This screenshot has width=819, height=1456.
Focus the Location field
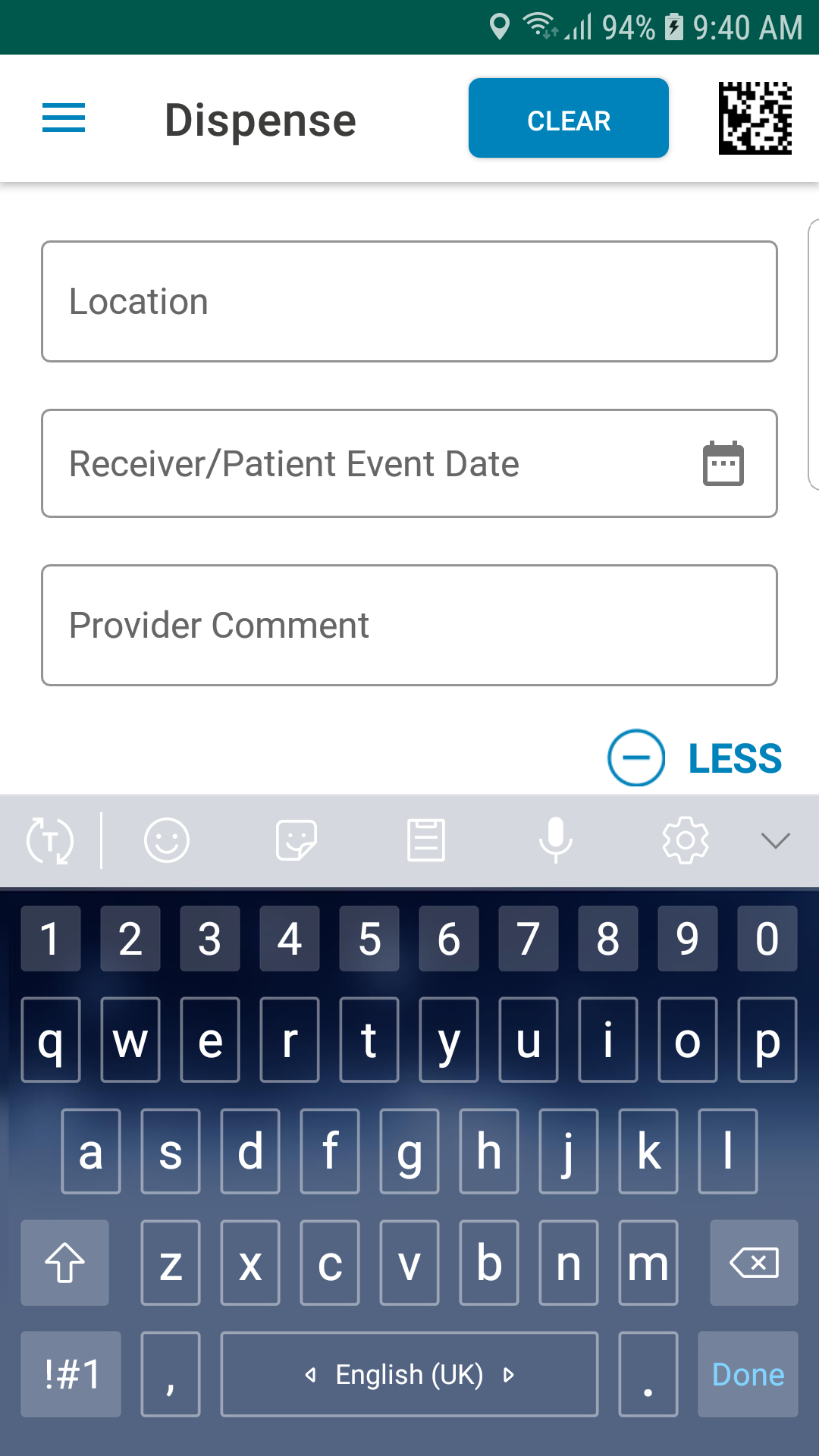pyautogui.click(x=409, y=302)
